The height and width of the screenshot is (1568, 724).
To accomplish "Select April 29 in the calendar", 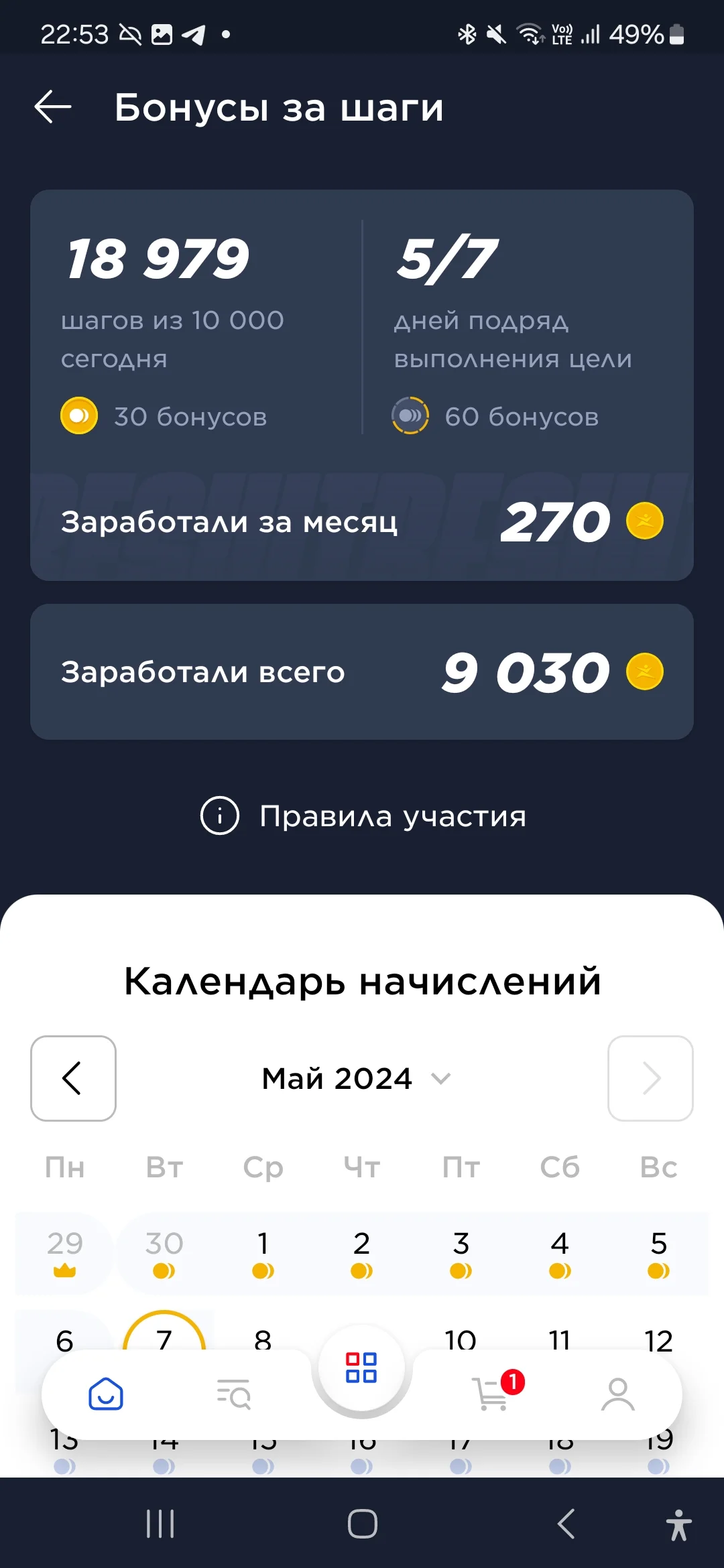I will tap(65, 1252).
